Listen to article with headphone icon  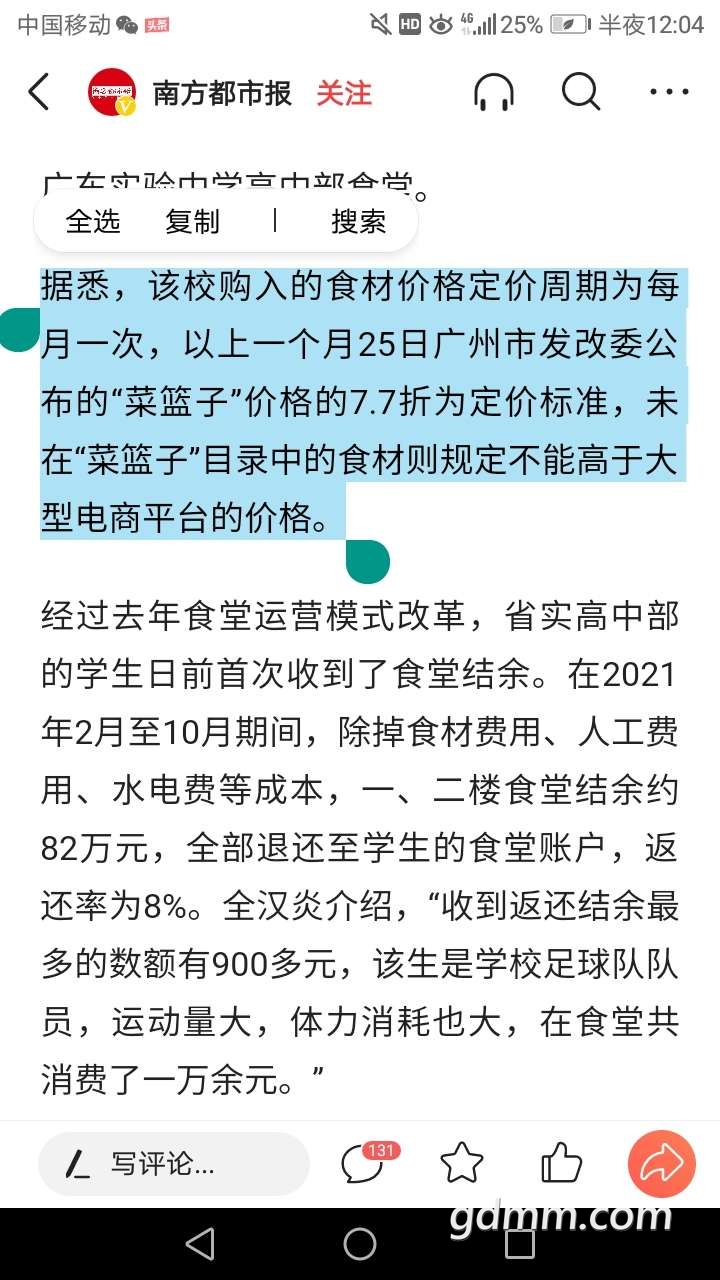(x=493, y=93)
